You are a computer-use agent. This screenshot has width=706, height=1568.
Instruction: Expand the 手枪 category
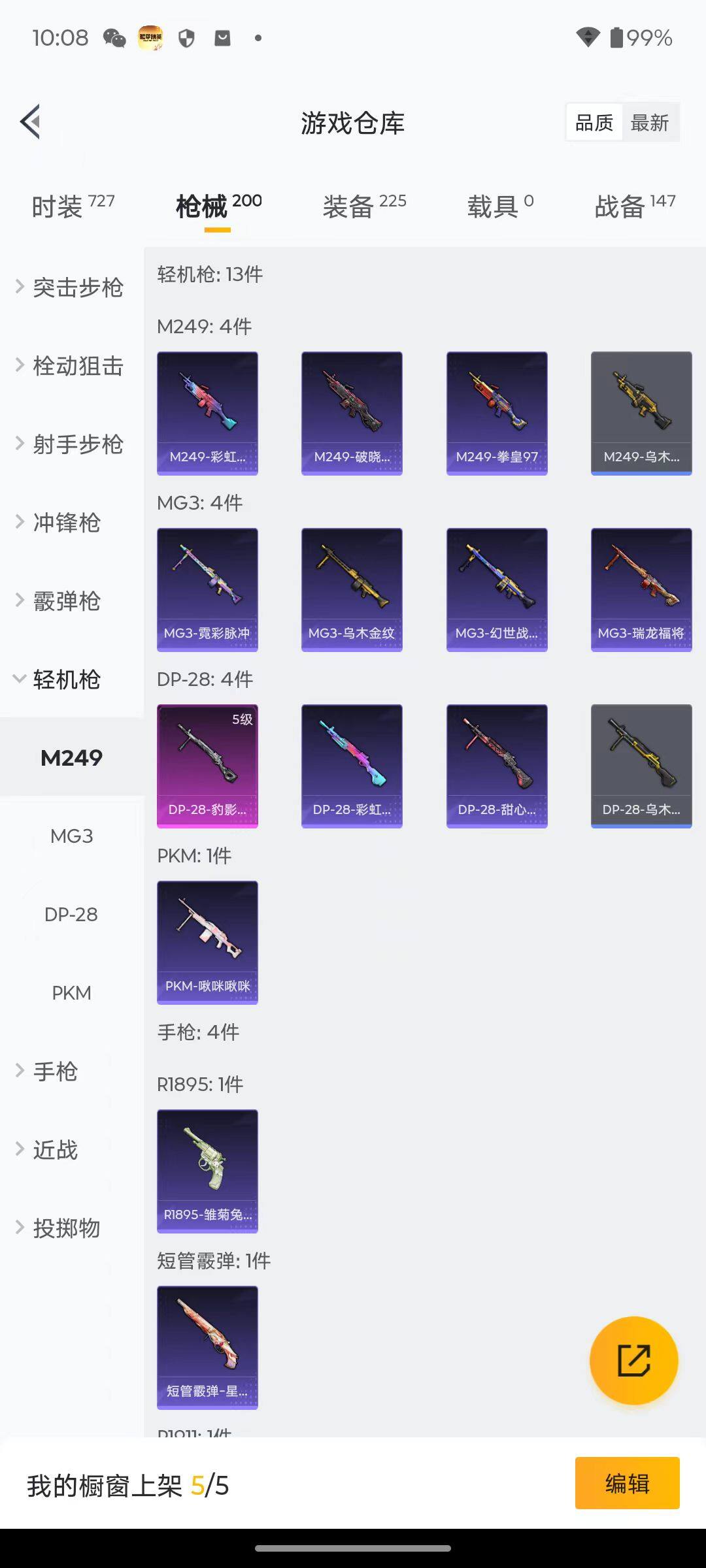coord(55,1071)
